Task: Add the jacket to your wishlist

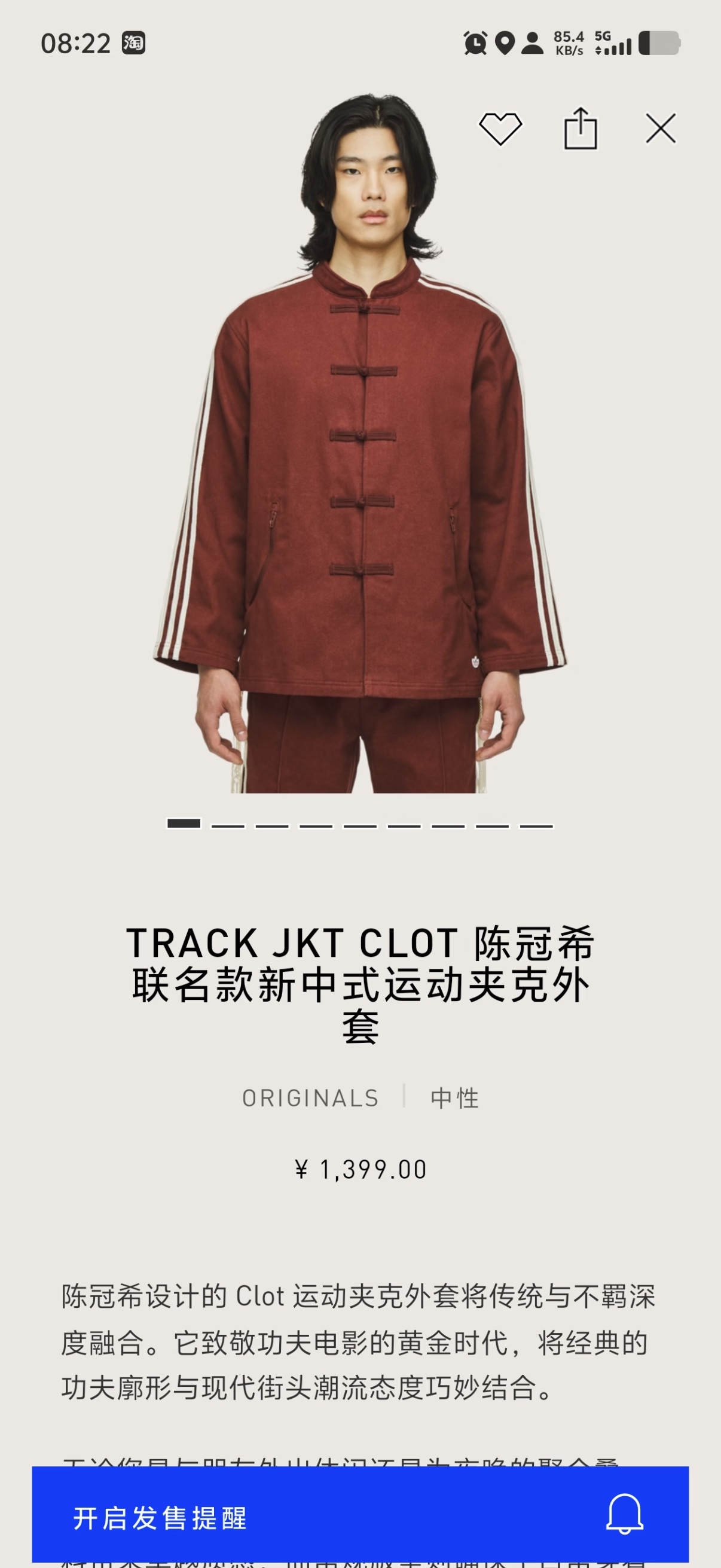Action: click(x=500, y=129)
